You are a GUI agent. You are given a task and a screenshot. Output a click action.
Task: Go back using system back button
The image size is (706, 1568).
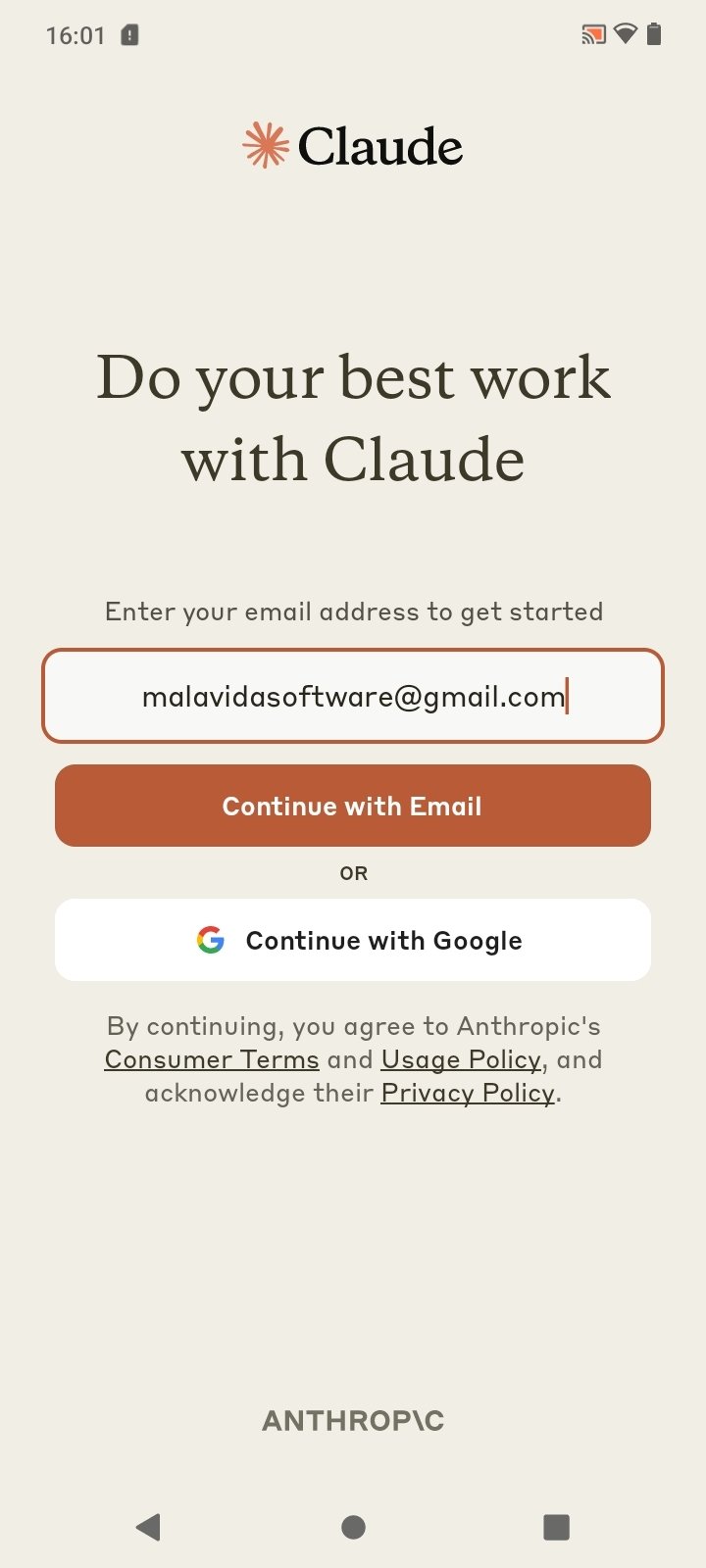(x=148, y=1527)
